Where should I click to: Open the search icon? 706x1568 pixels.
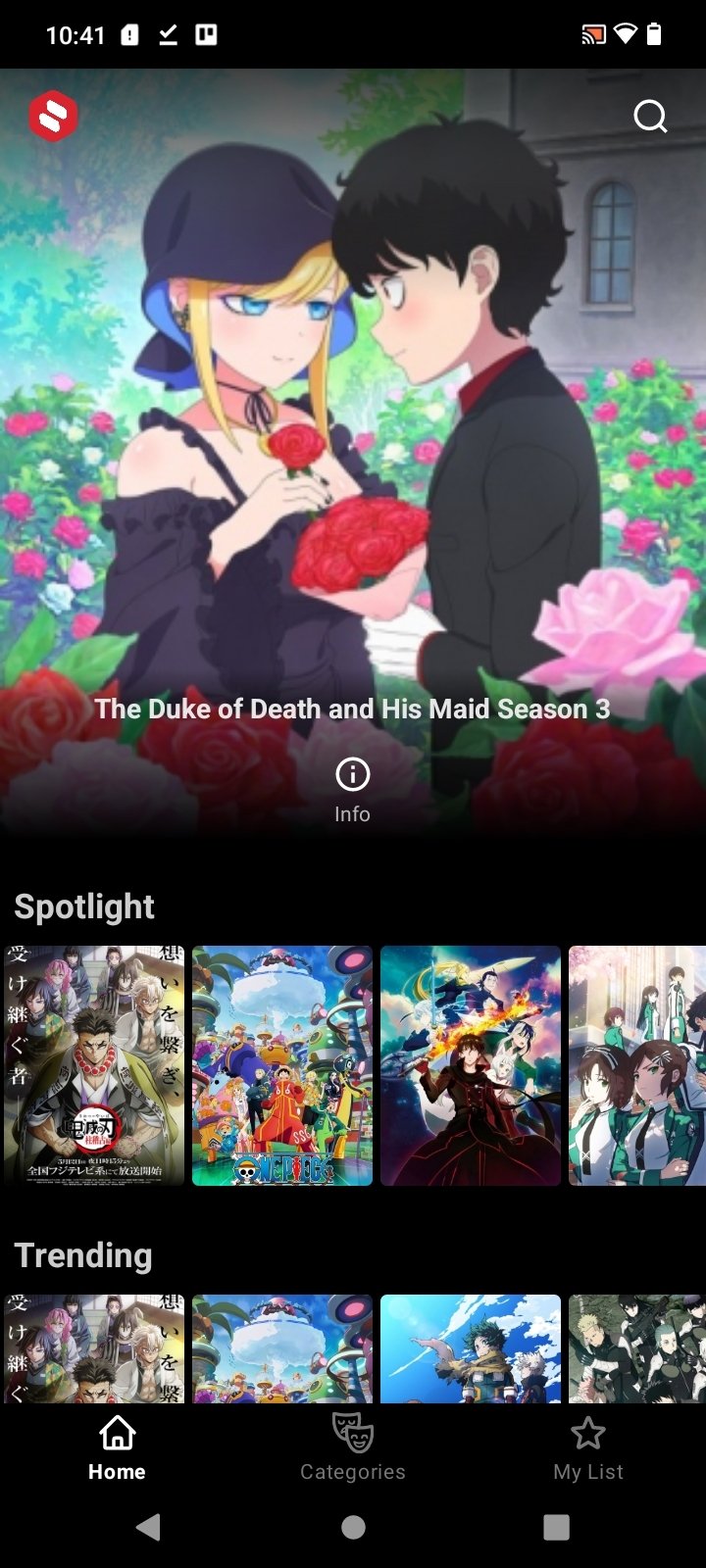pos(650,117)
